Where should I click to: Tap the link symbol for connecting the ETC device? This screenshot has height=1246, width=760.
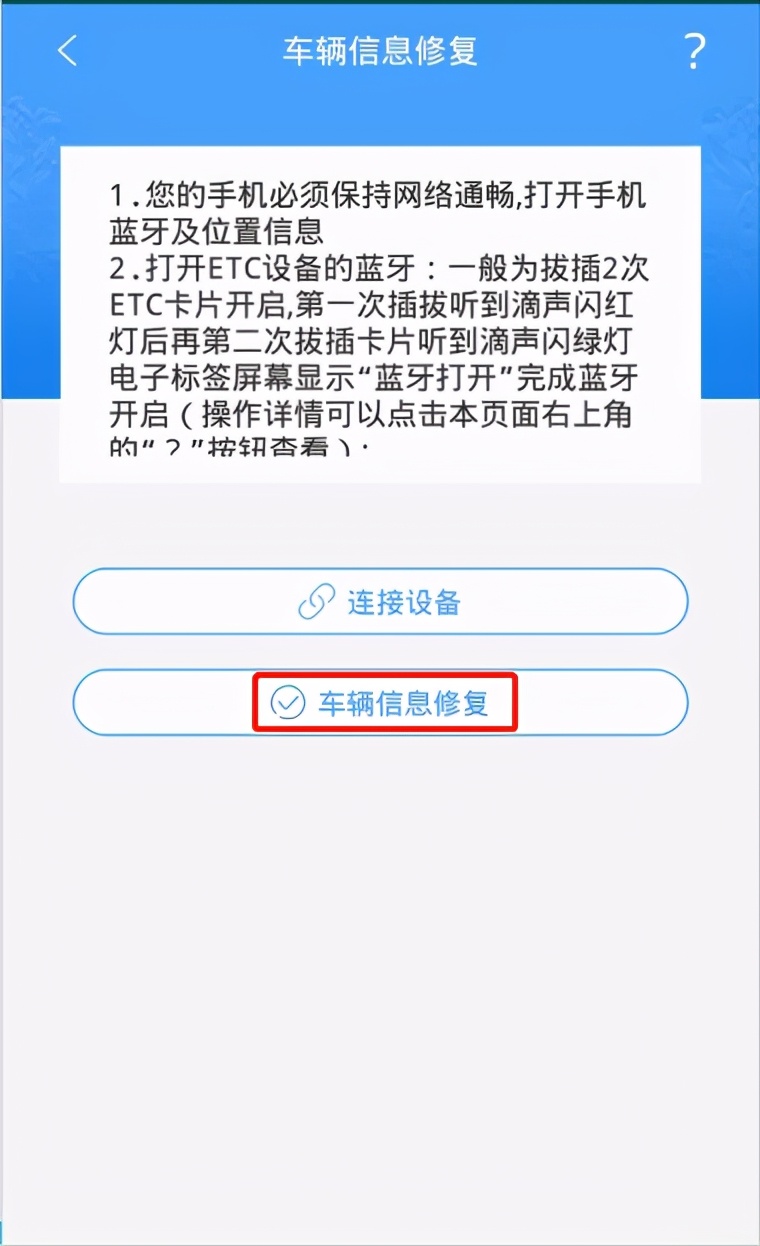point(313,601)
